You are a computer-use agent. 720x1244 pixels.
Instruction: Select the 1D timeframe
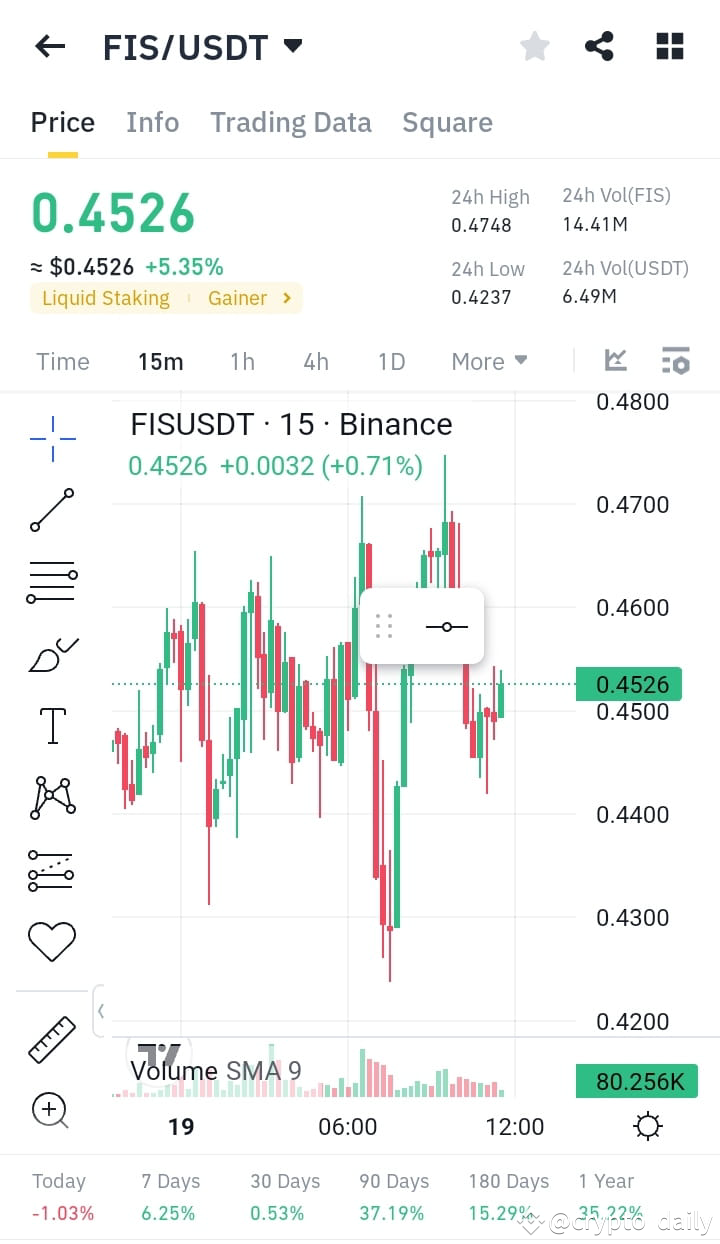[x=391, y=361]
